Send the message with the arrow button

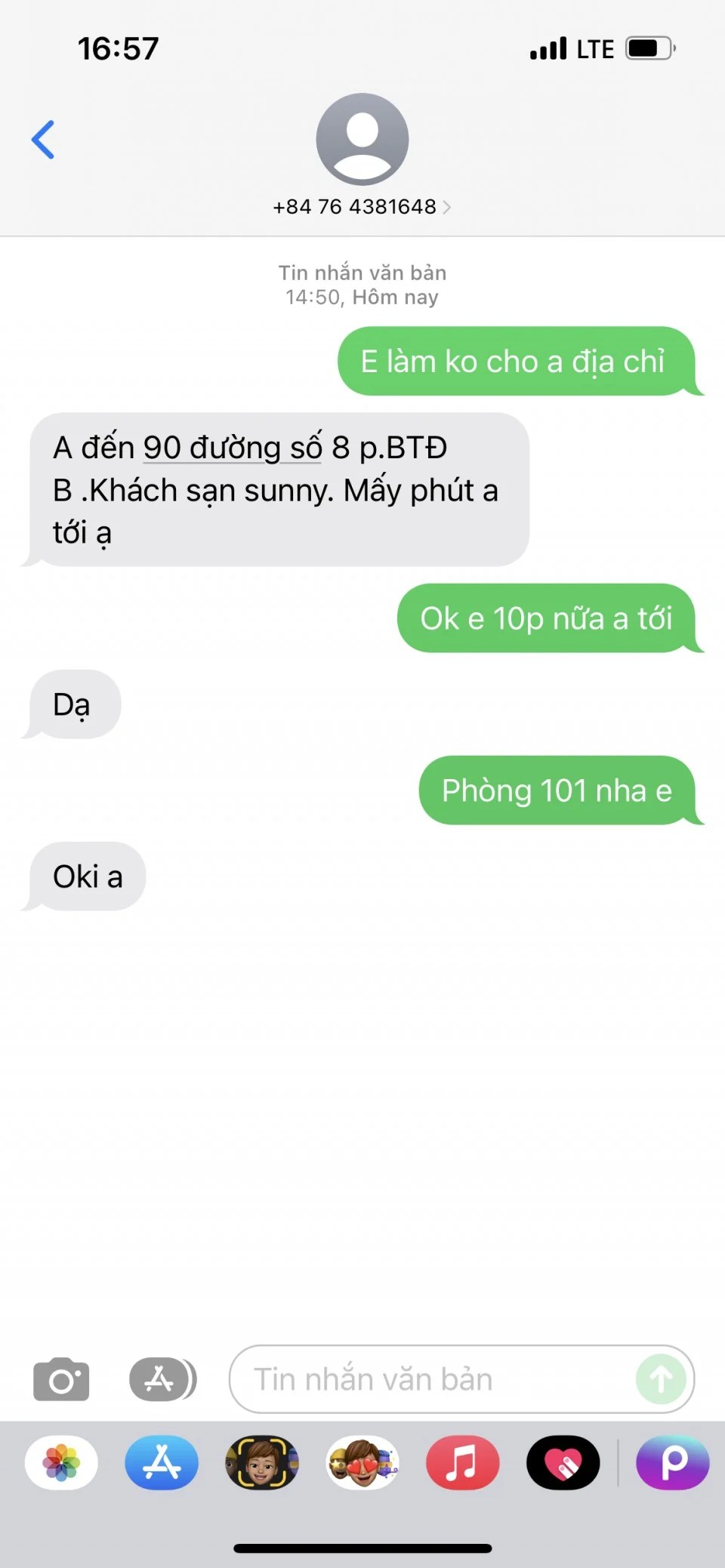[661, 1380]
